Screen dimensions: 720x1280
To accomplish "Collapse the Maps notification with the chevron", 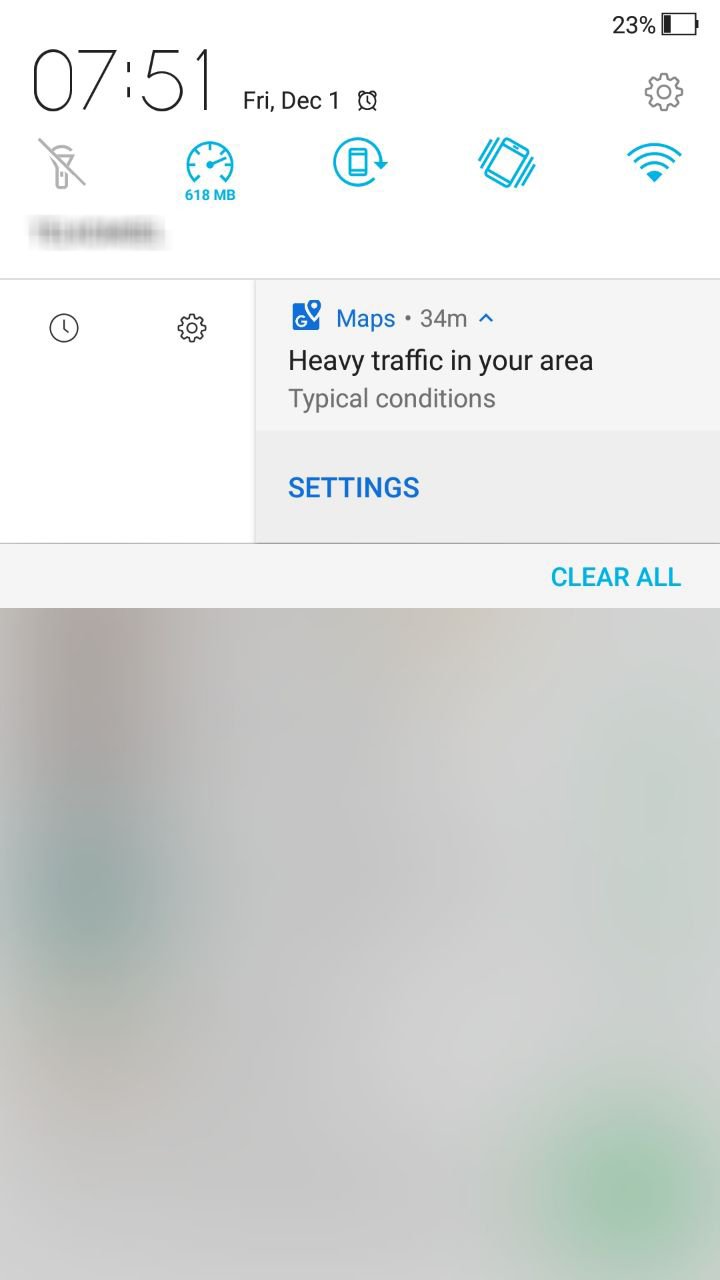I will pos(486,318).
